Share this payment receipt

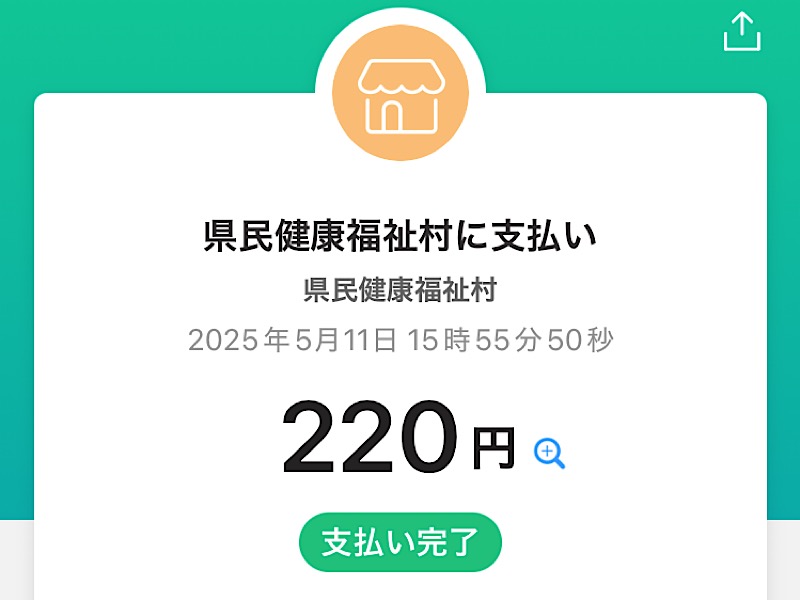click(742, 32)
